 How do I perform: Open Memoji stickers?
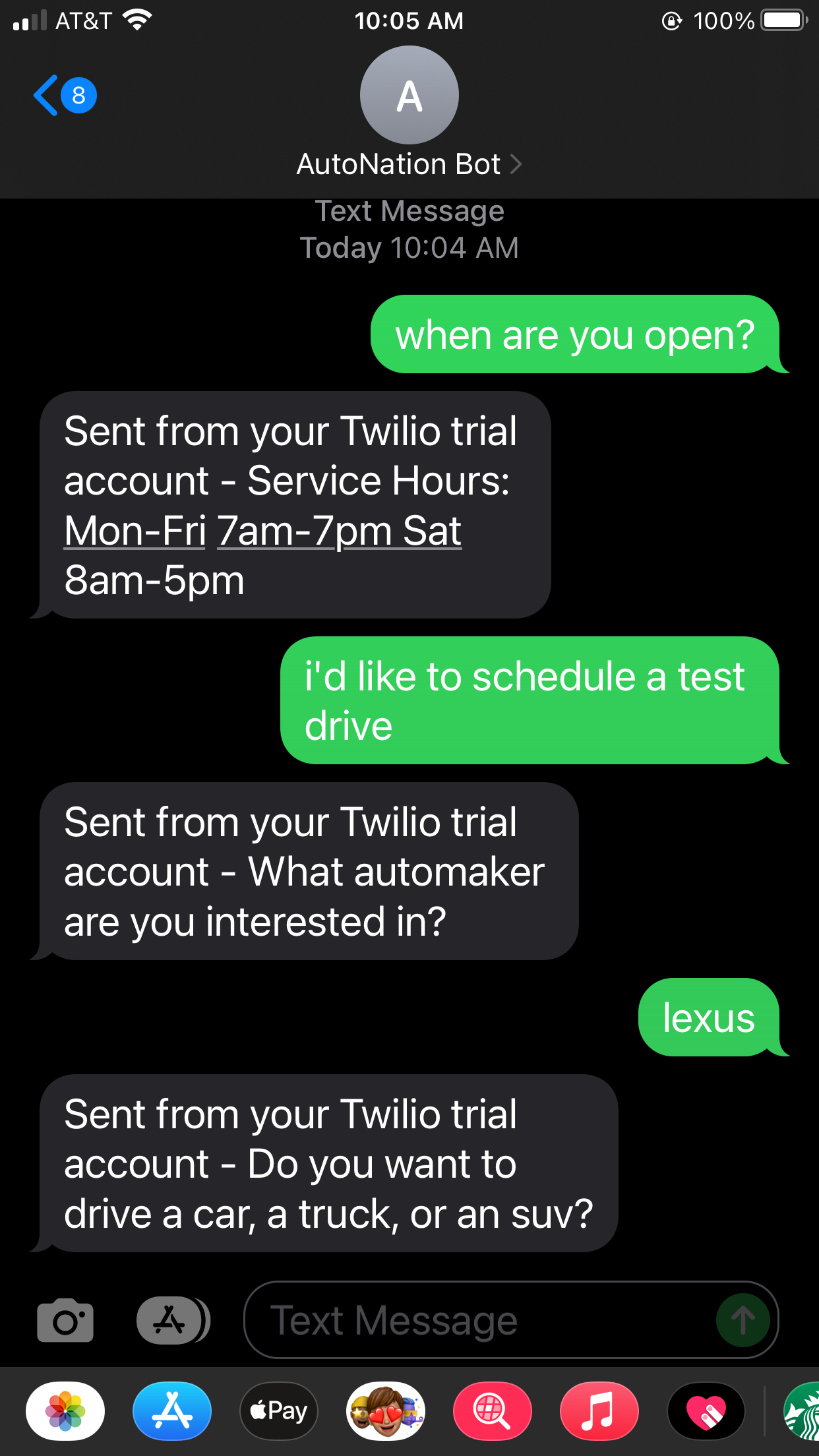[386, 1411]
